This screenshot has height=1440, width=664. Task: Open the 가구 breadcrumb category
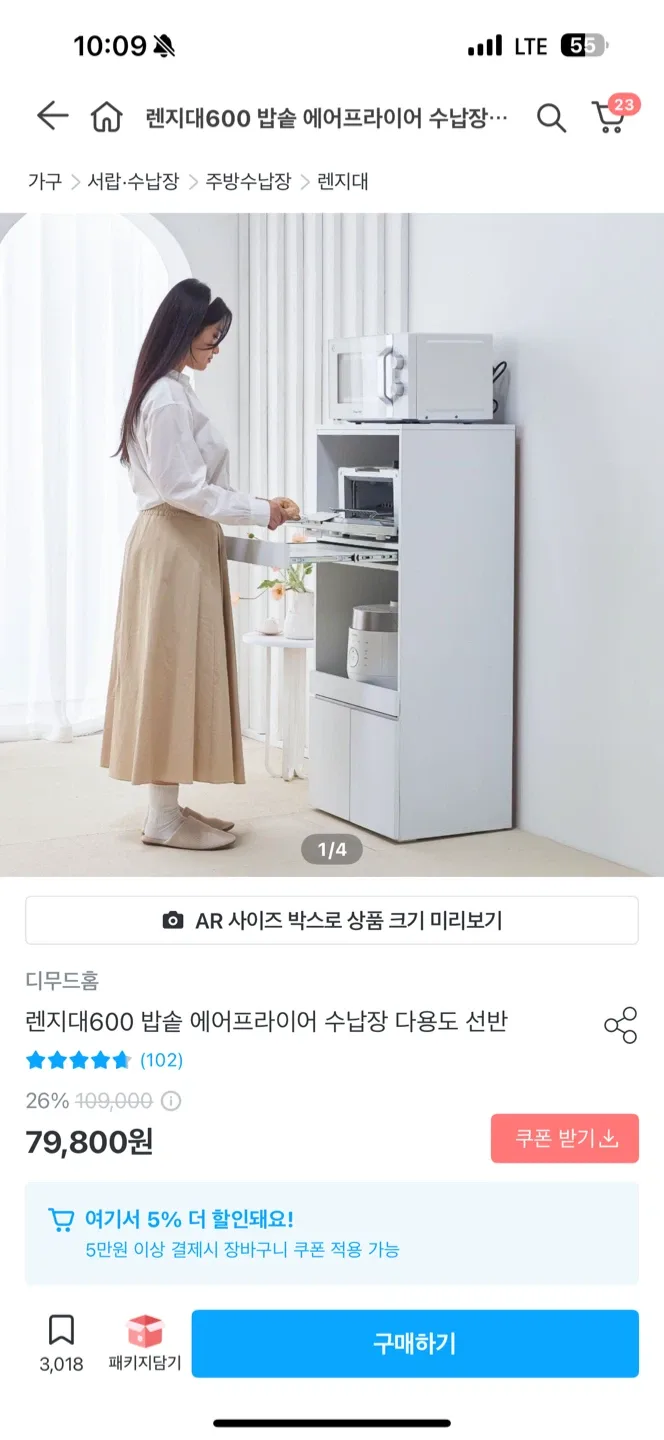(x=44, y=181)
